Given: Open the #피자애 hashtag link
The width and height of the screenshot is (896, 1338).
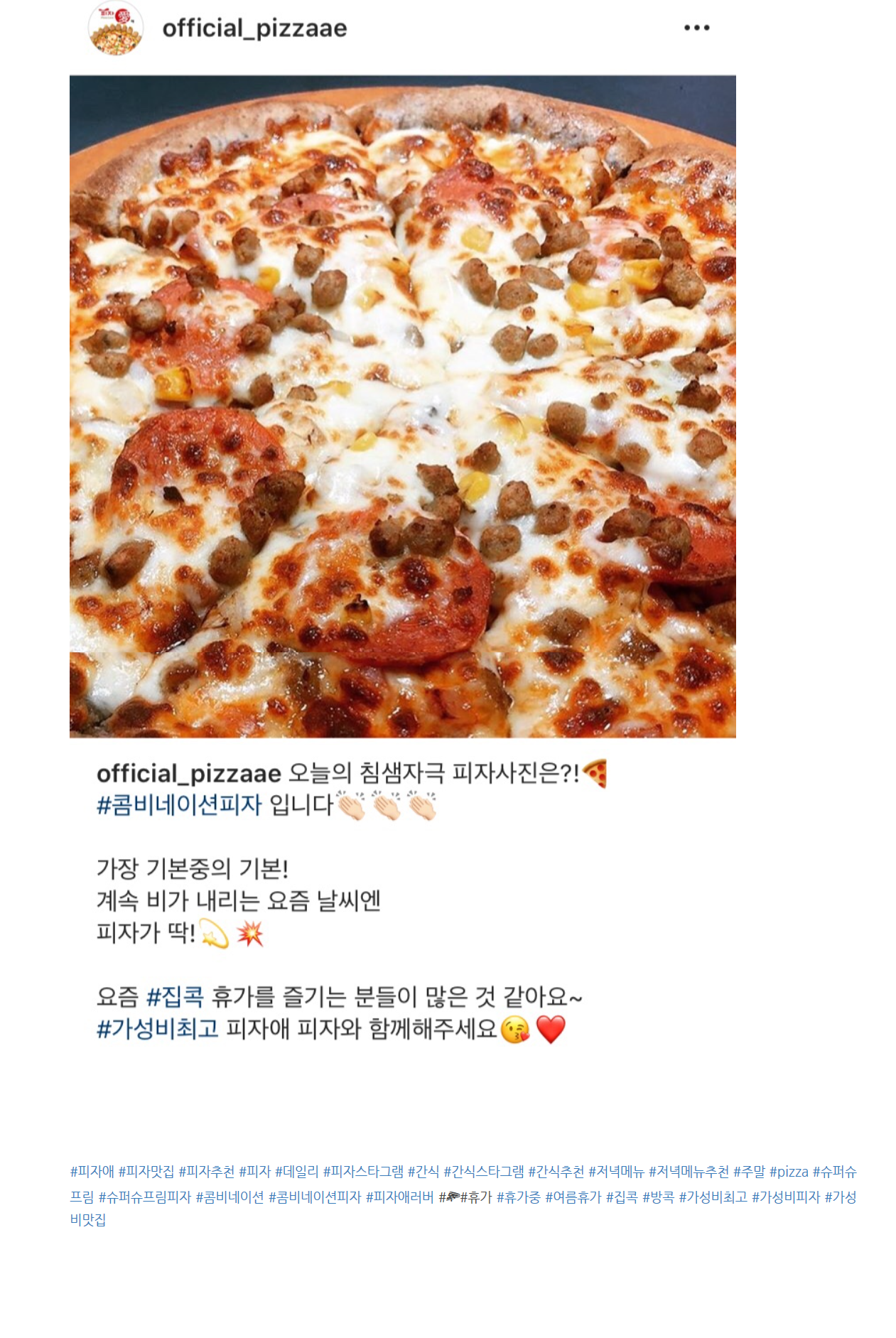Looking at the screenshot, I should (x=92, y=1172).
